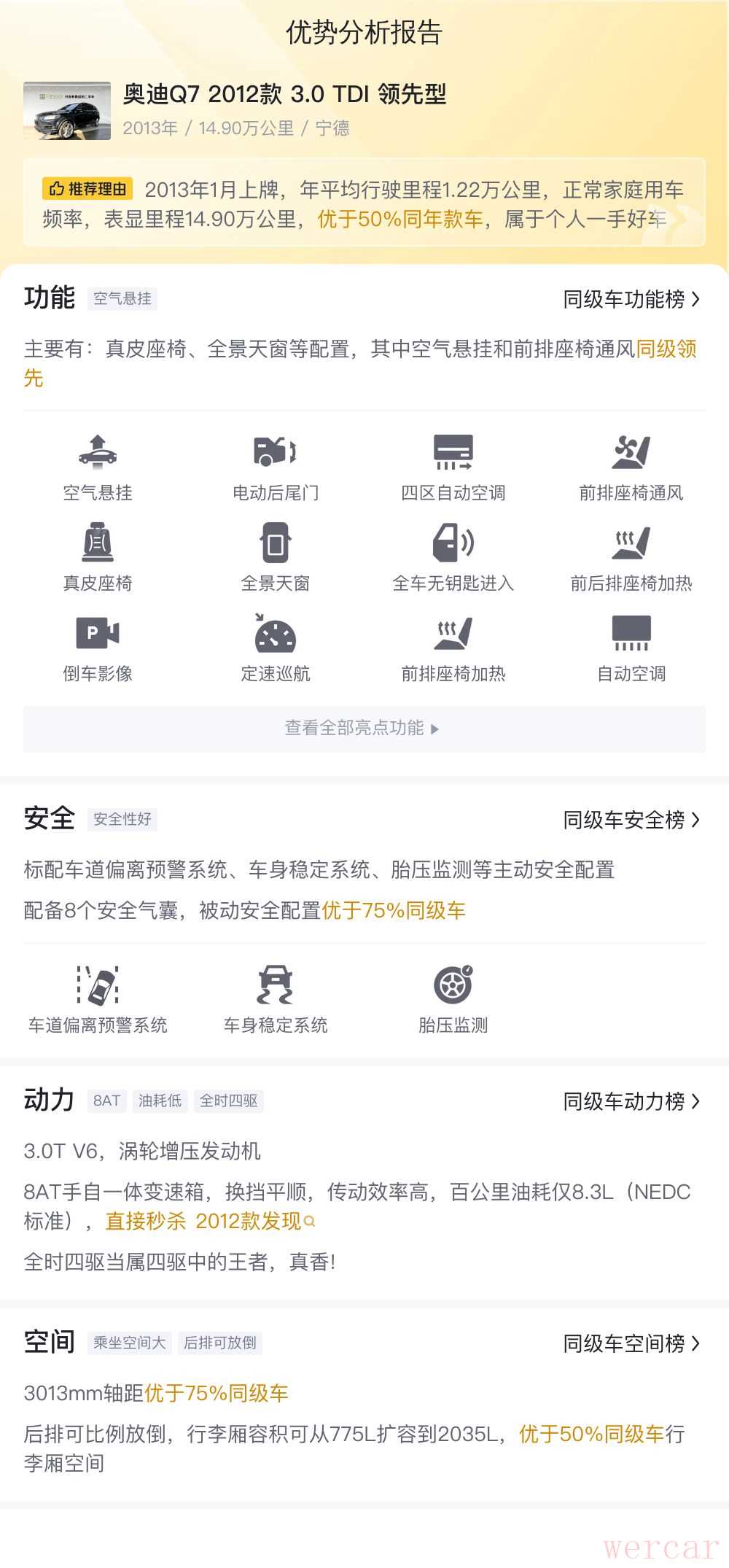
Task: View the 同级车动力榜 ranking
Action: pyautogui.click(x=631, y=1101)
